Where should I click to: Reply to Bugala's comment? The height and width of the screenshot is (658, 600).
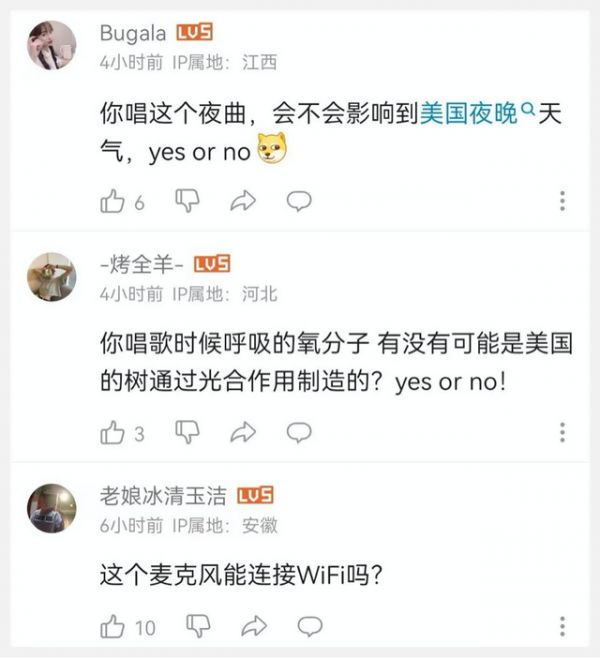point(299,201)
